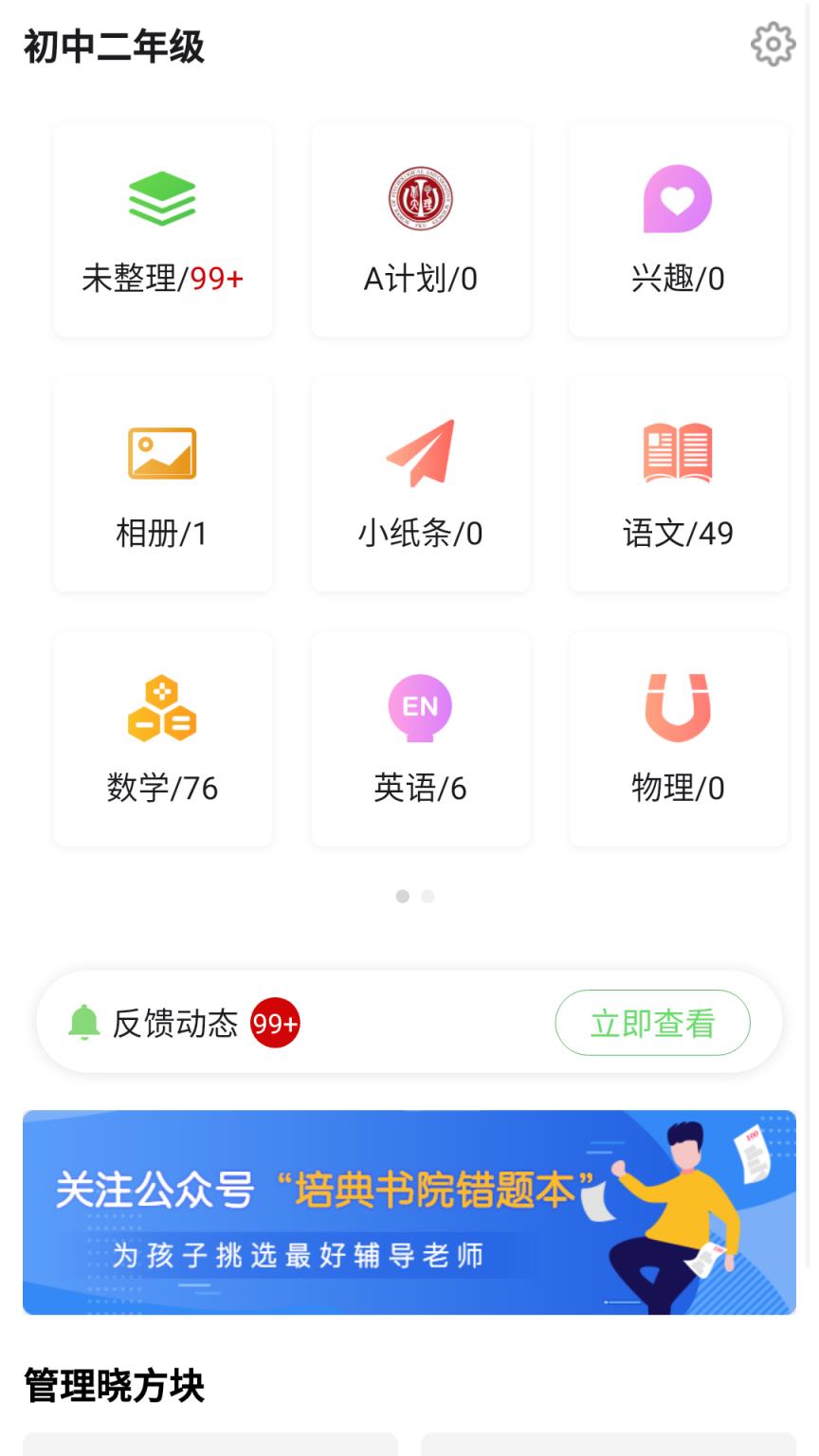819x1456 pixels.
Task: Open the 管理晓方块 management section
Action: (116, 1385)
